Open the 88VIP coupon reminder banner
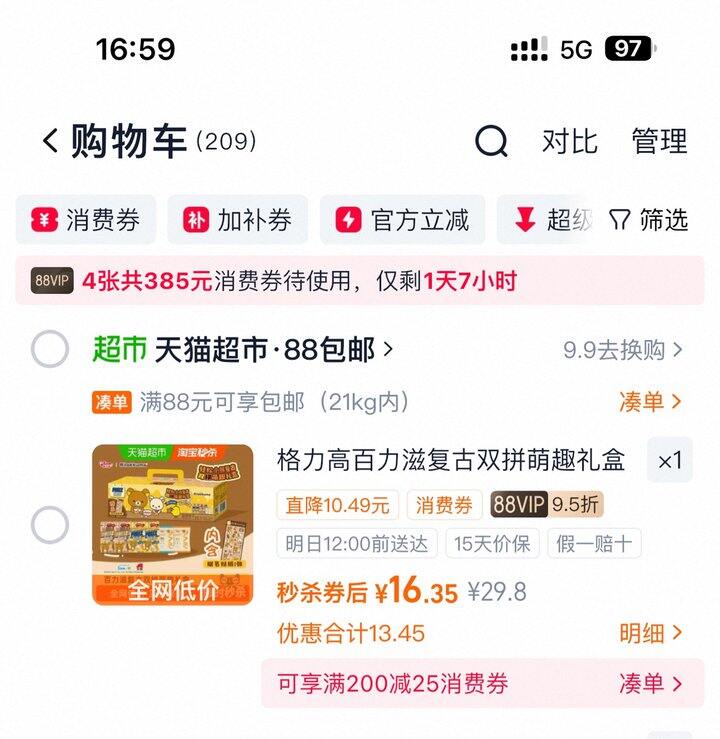The image size is (720, 739). point(360,281)
